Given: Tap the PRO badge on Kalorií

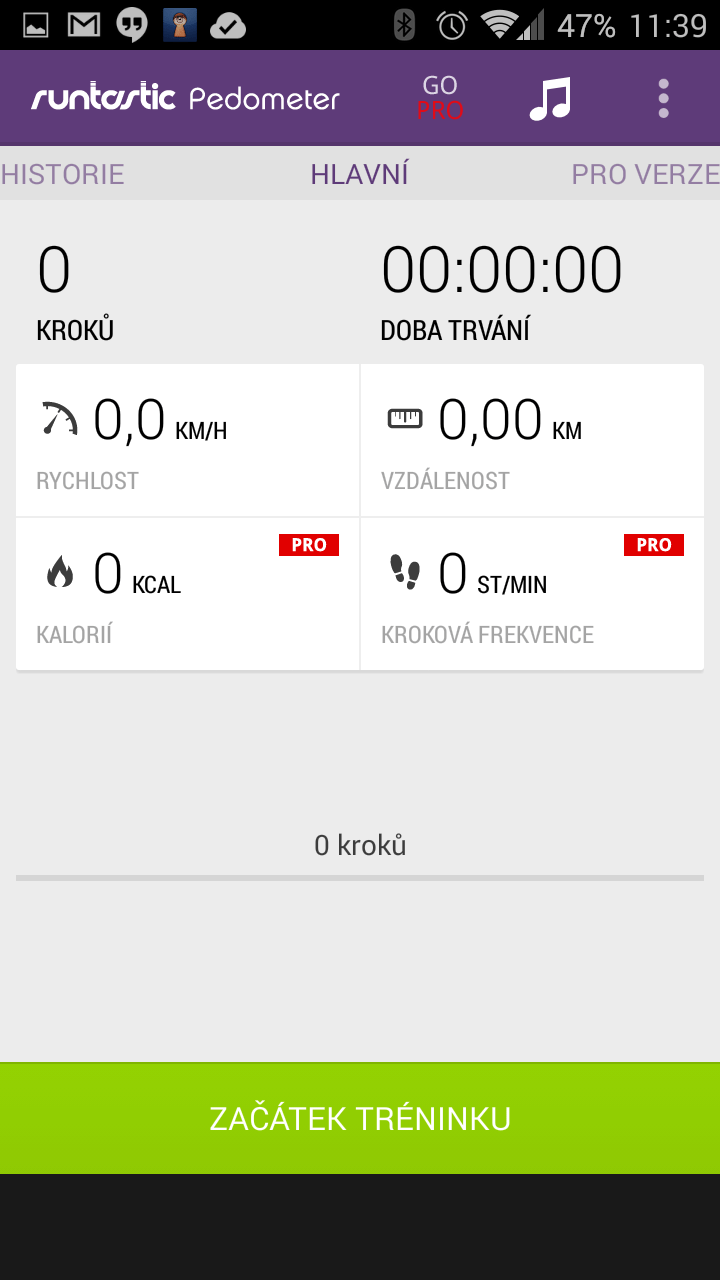Looking at the screenshot, I should (309, 545).
